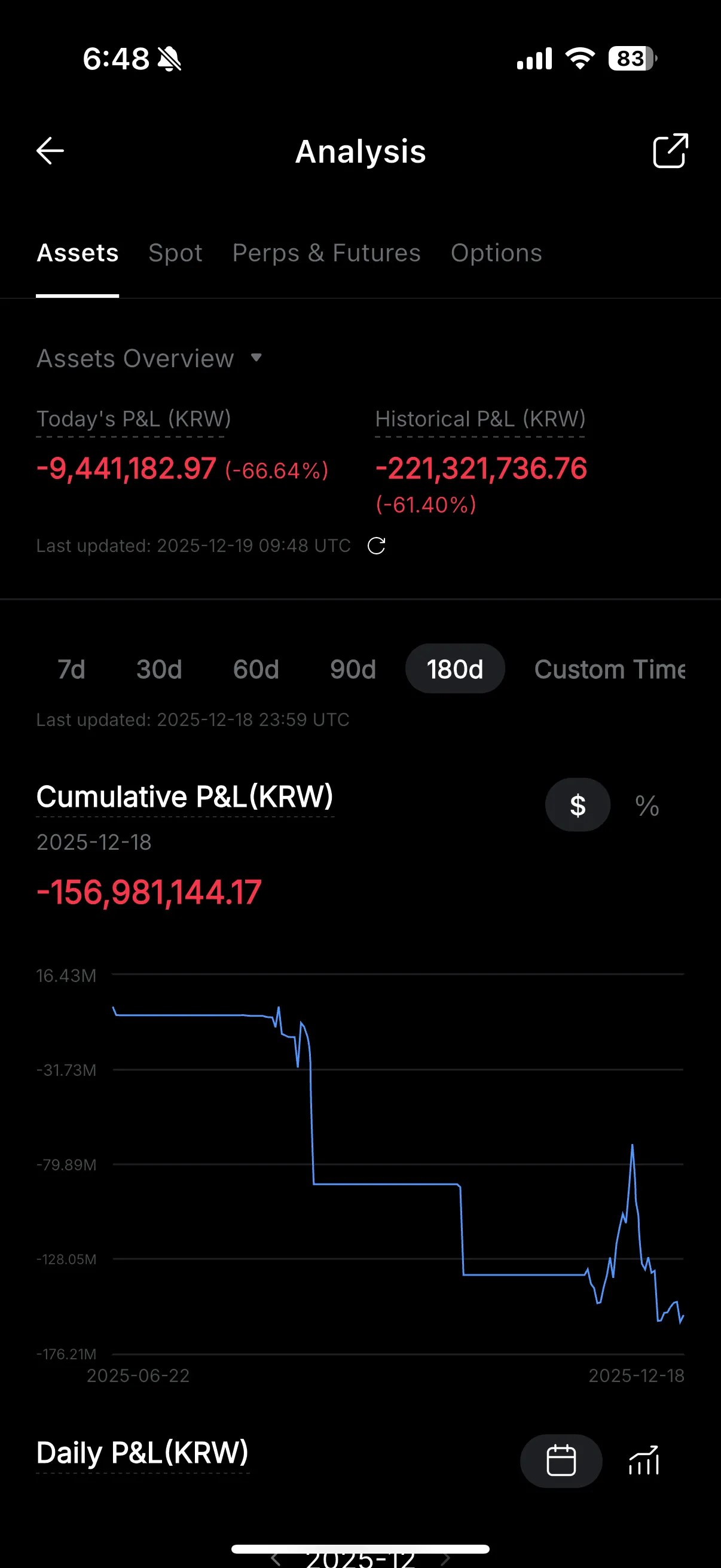721x1568 pixels.
Task: Go back from the Analysis screen
Action: pyautogui.click(x=50, y=151)
